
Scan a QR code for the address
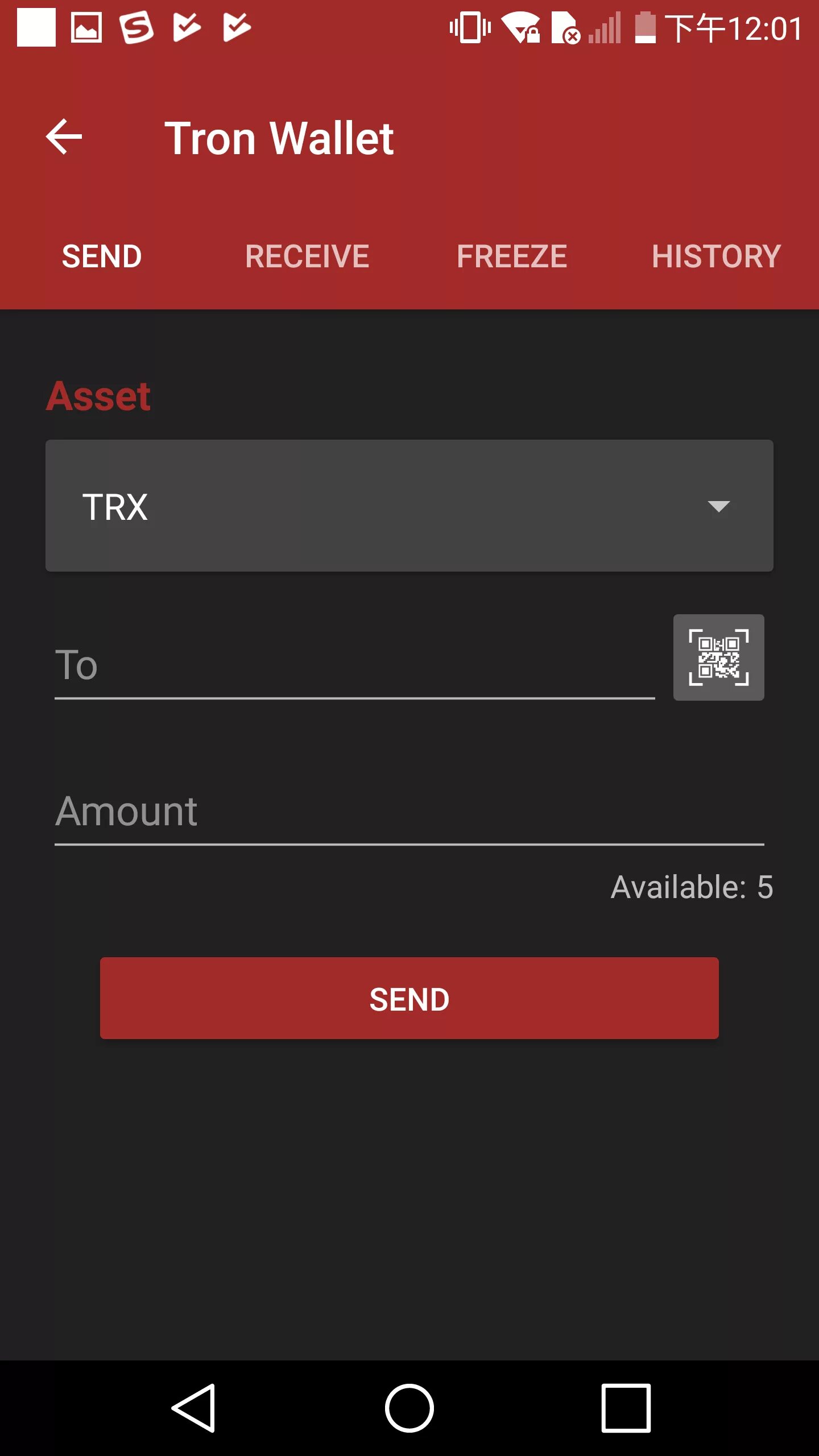coord(719,657)
